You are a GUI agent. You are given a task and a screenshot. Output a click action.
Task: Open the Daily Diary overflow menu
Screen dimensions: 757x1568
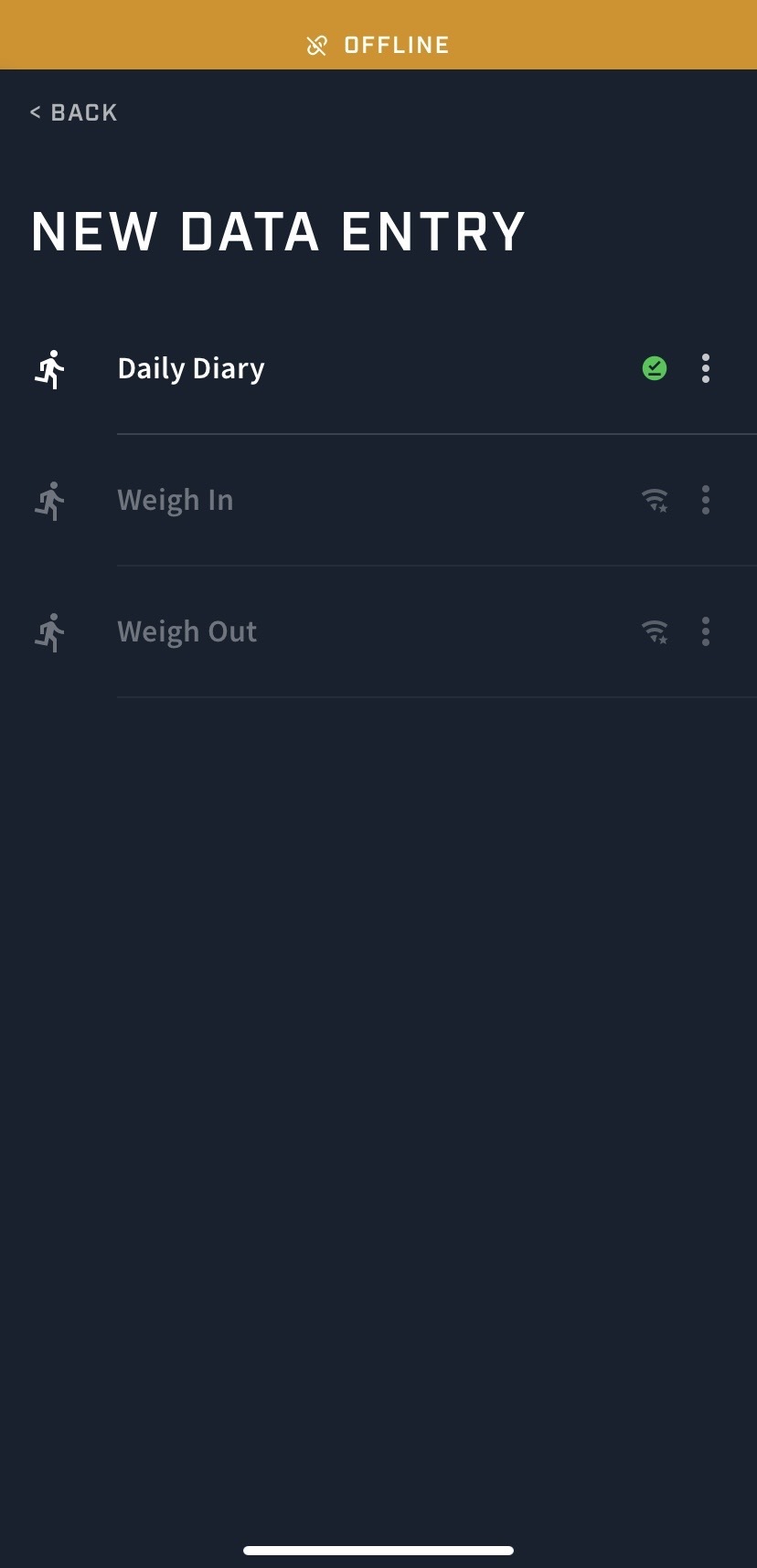(705, 368)
